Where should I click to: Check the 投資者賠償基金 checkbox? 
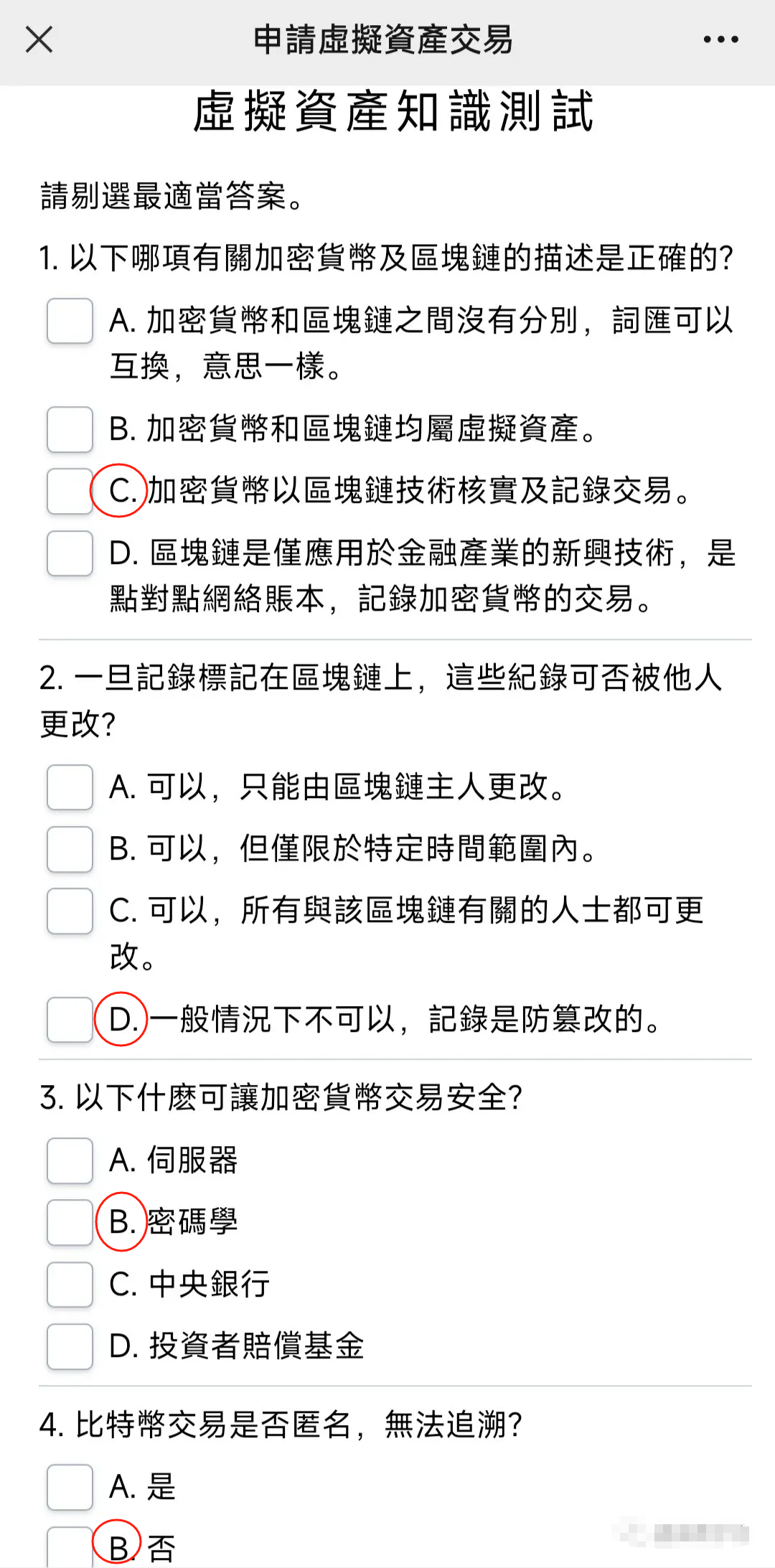click(x=70, y=1346)
